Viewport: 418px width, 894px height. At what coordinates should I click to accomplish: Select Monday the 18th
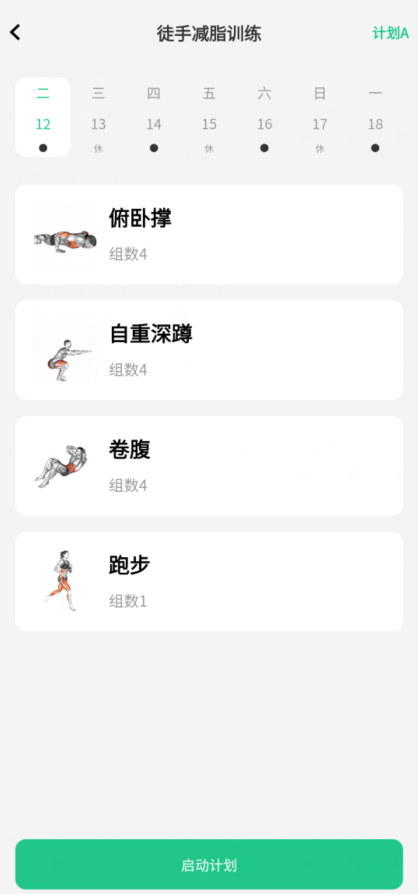tap(375, 117)
